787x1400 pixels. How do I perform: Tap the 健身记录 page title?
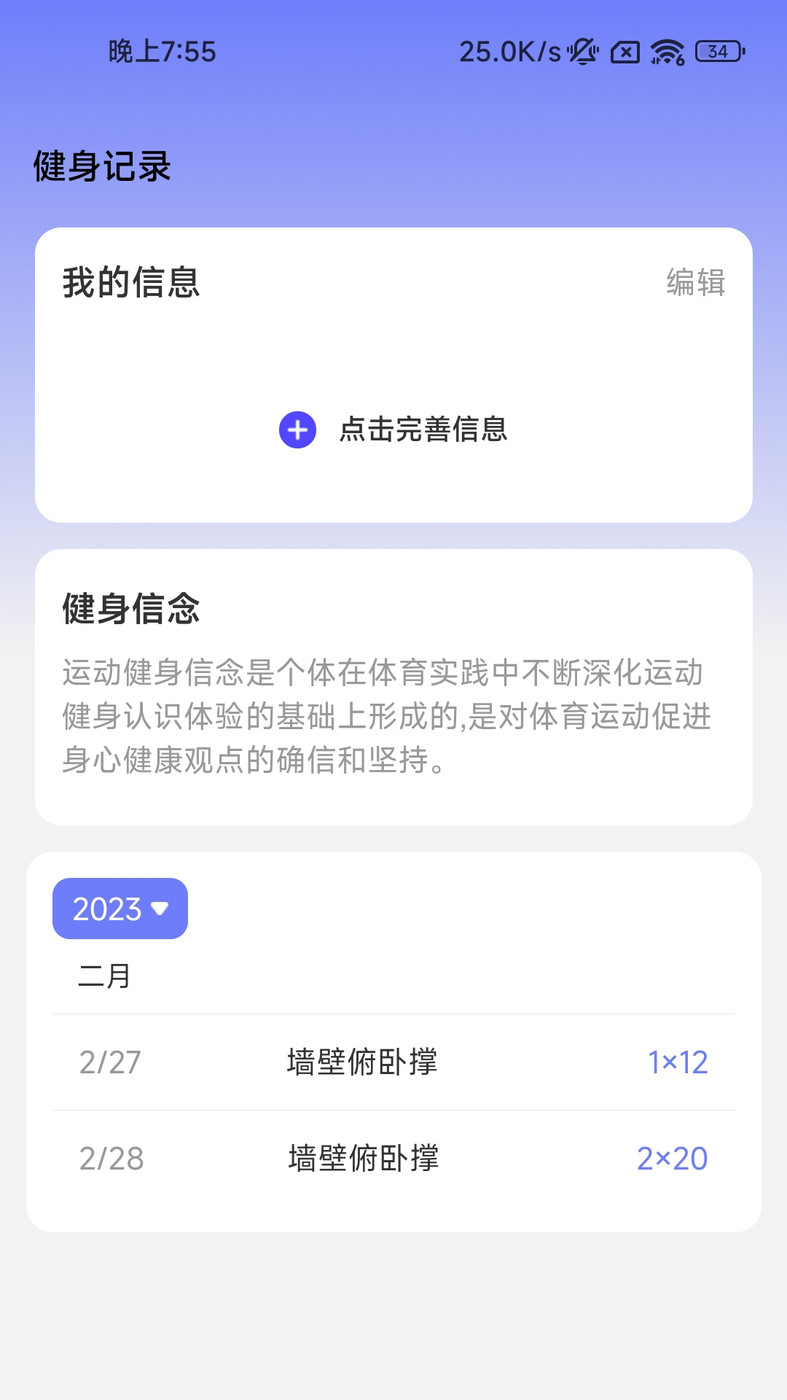pos(101,166)
